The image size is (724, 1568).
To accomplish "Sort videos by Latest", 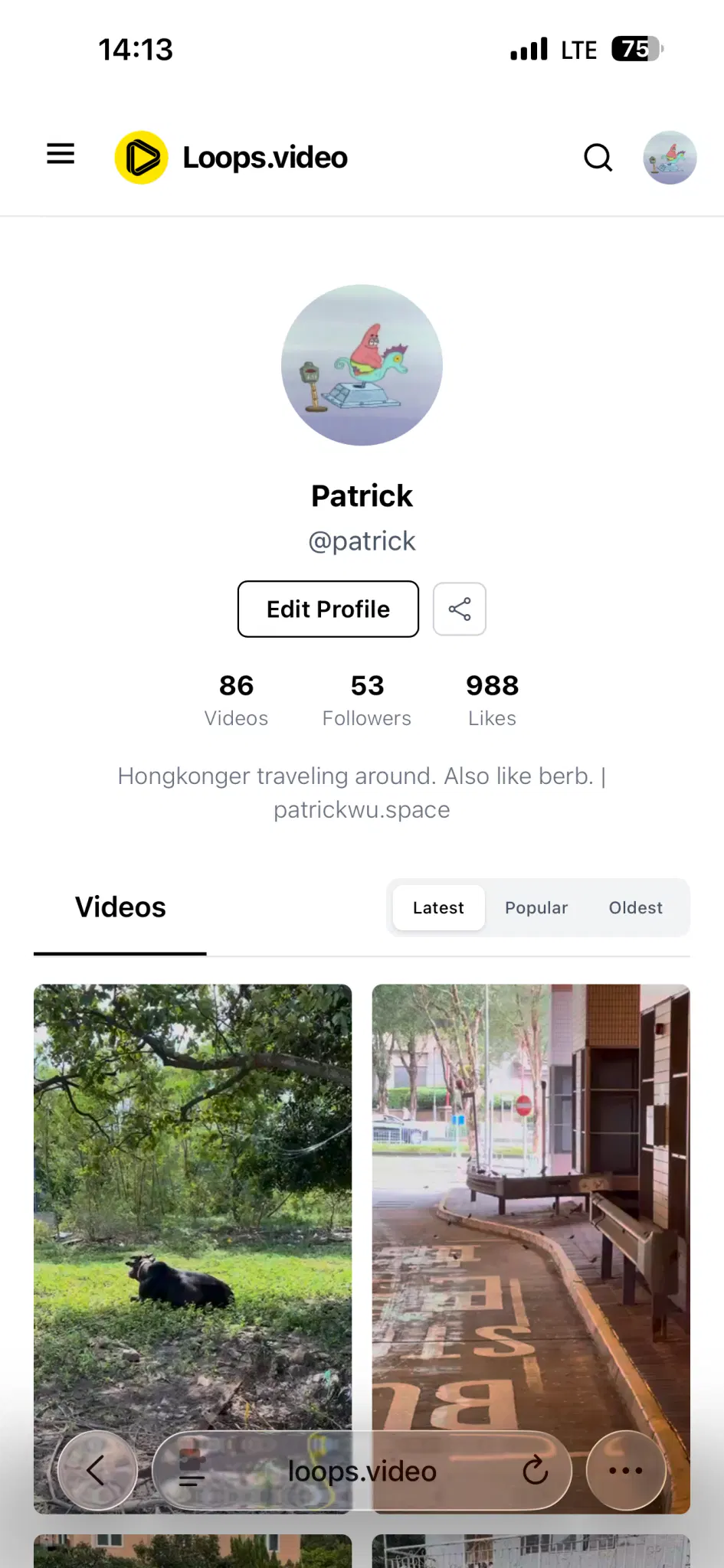I will [438, 907].
